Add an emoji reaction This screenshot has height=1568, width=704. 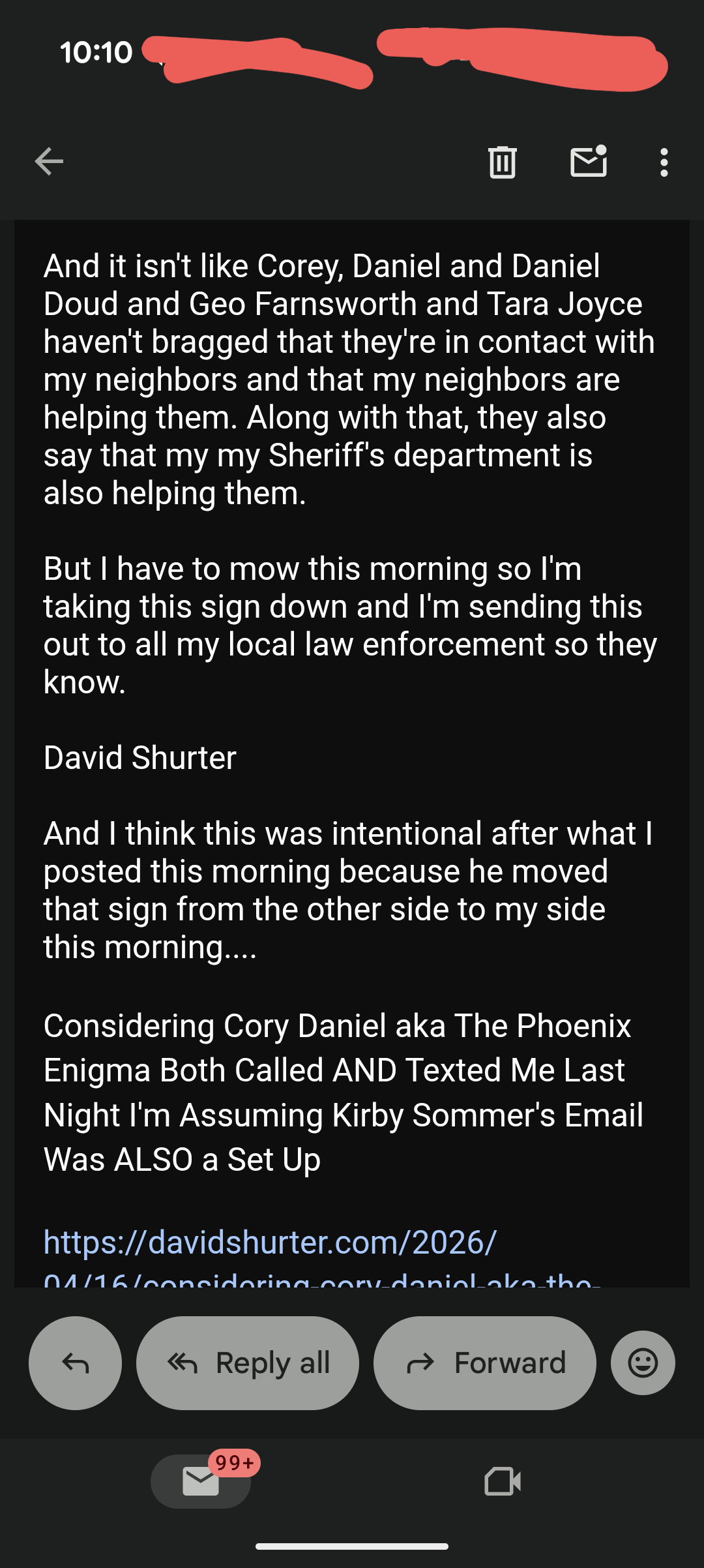[643, 1363]
